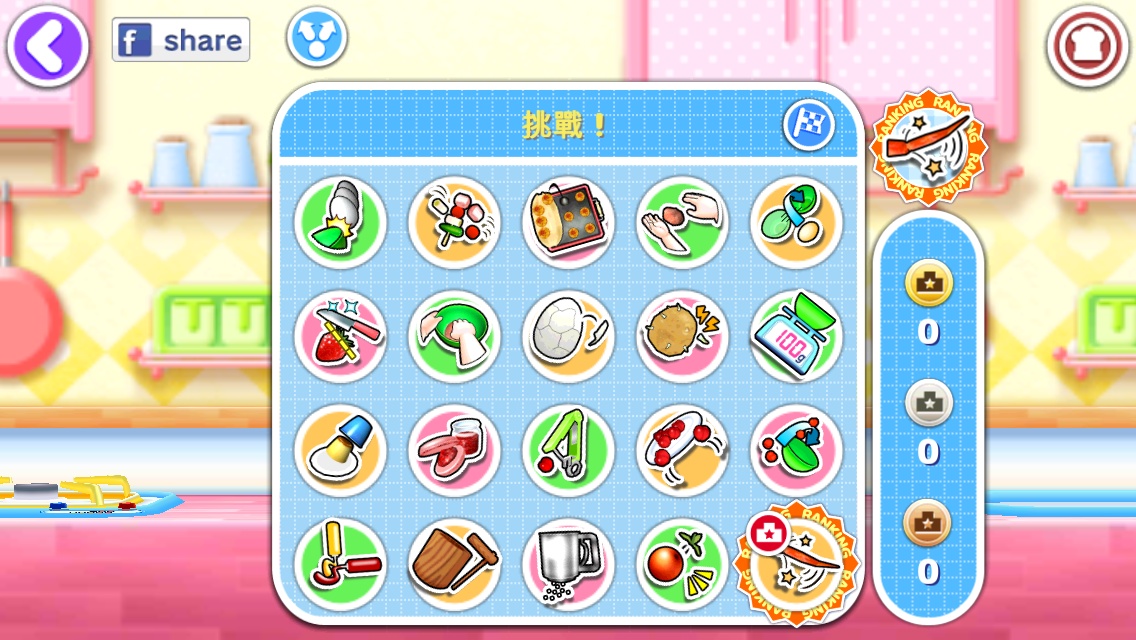This screenshot has height=640, width=1136.
Task: Select the strawberry cutting challenge
Action: [x=340, y=337]
